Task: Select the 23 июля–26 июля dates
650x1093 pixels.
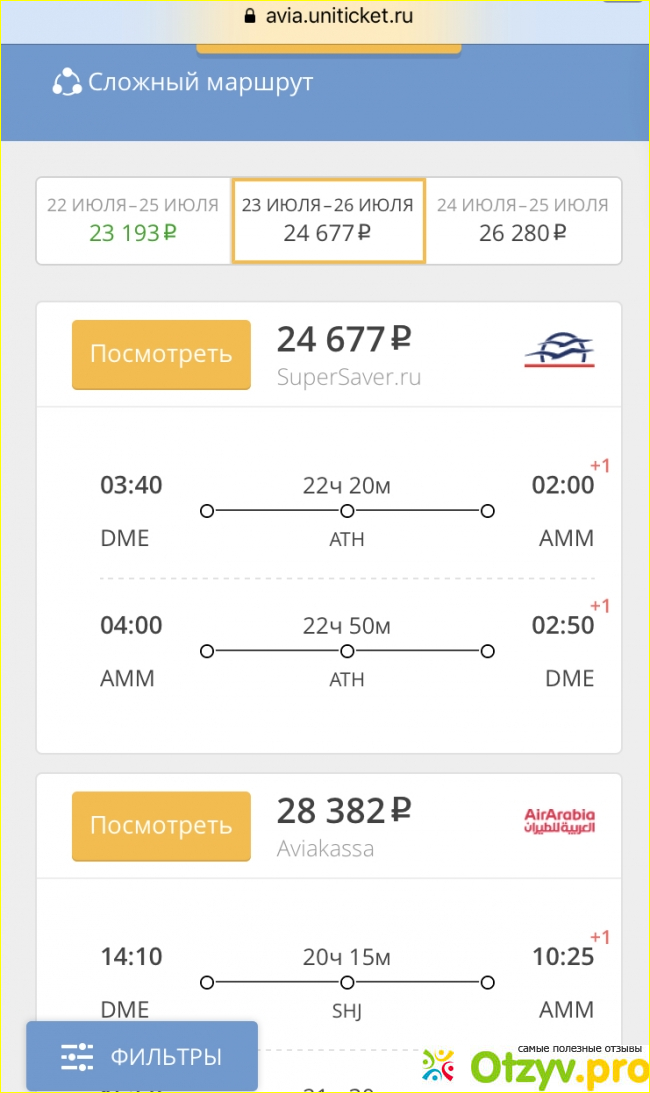Action: 328,220
